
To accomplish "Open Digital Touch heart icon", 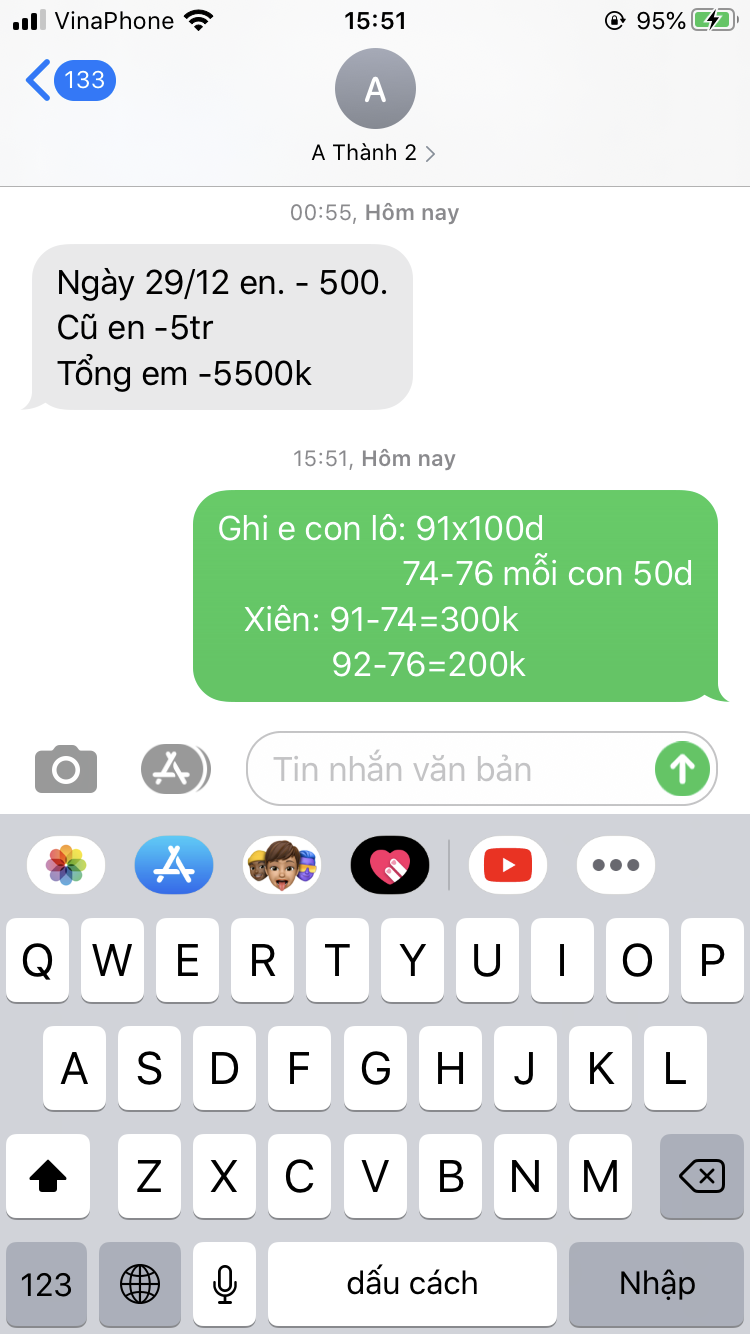I will (x=390, y=865).
